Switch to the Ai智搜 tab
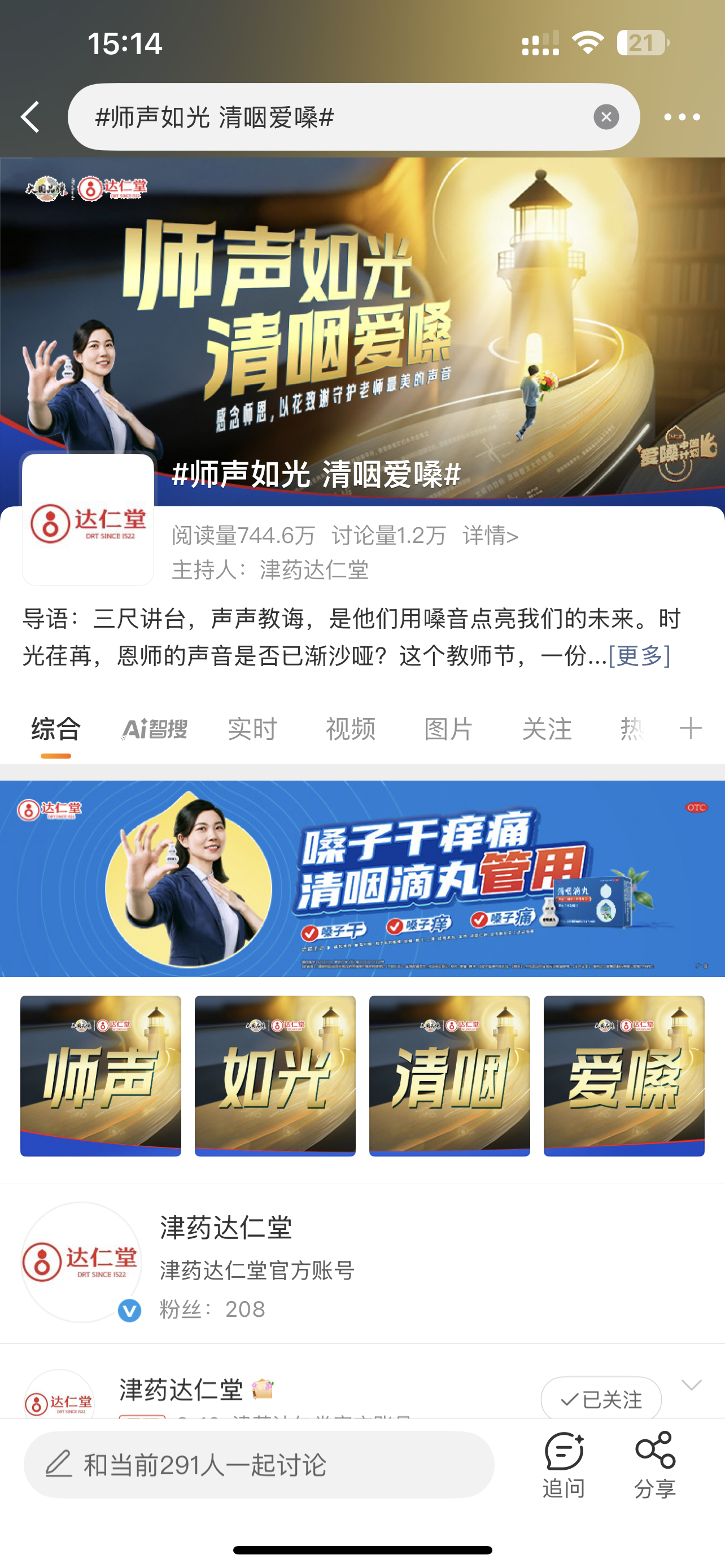This screenshot has height=1568, width=725. click(155, 729)
